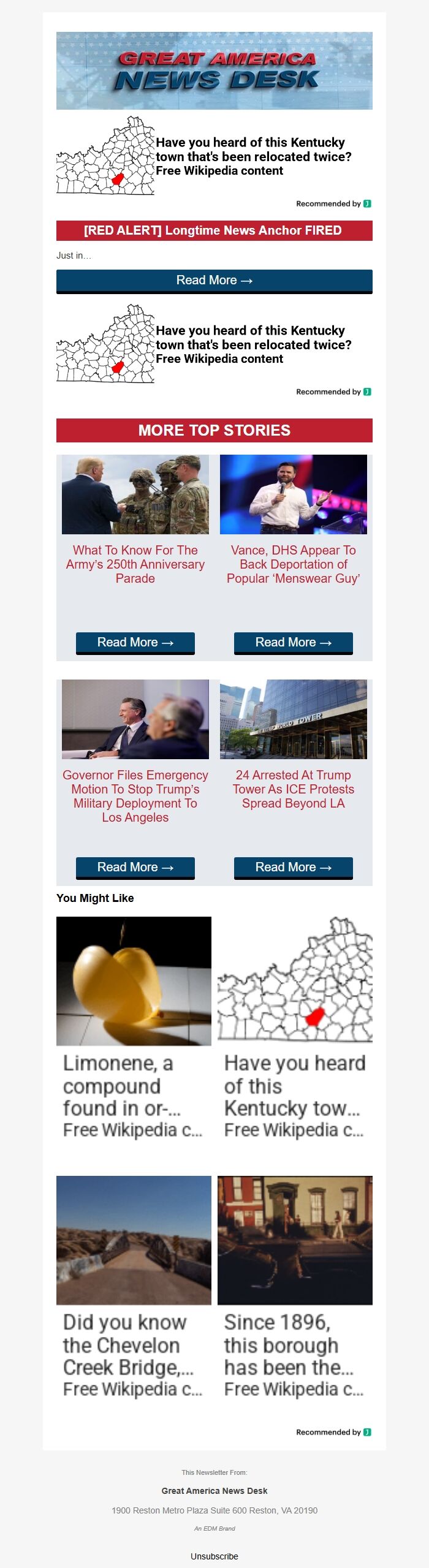Read more on Vance and DHS deportation story

[x=293, y=643]
